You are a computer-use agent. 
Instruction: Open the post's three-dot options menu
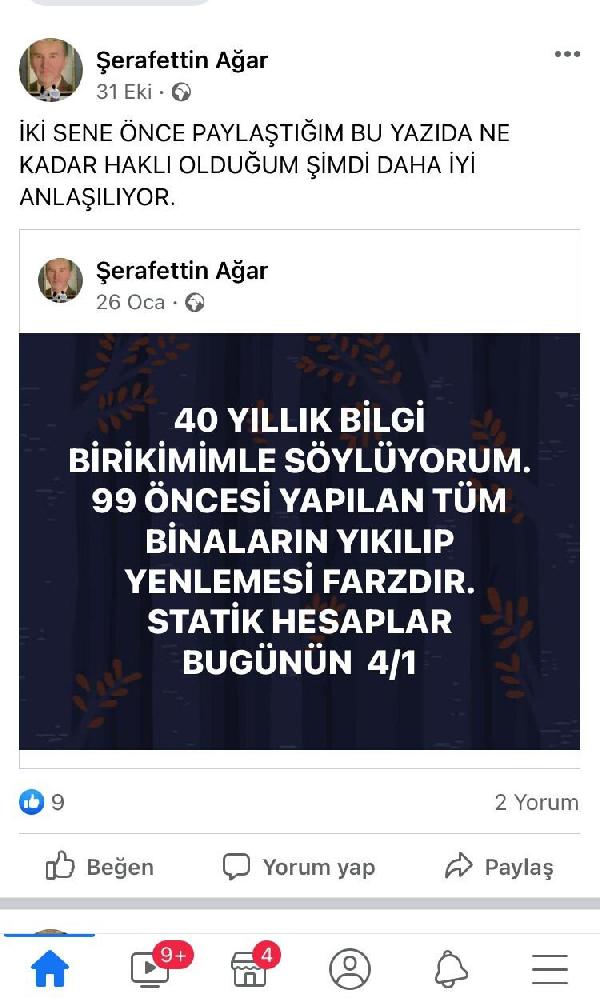(566, 54)
